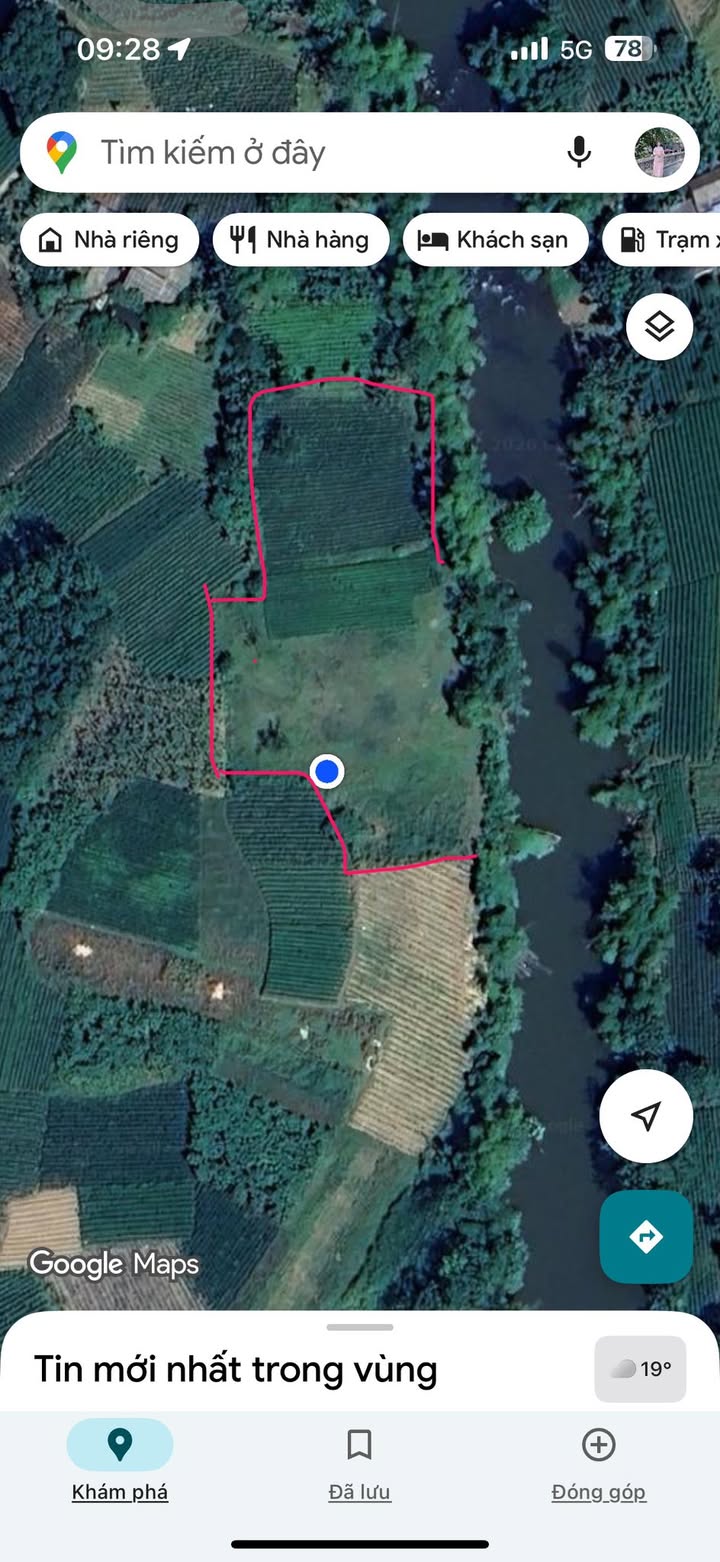Start voice search with the microphone
The width and height of the screenshot is (720, 1562).
579,152
